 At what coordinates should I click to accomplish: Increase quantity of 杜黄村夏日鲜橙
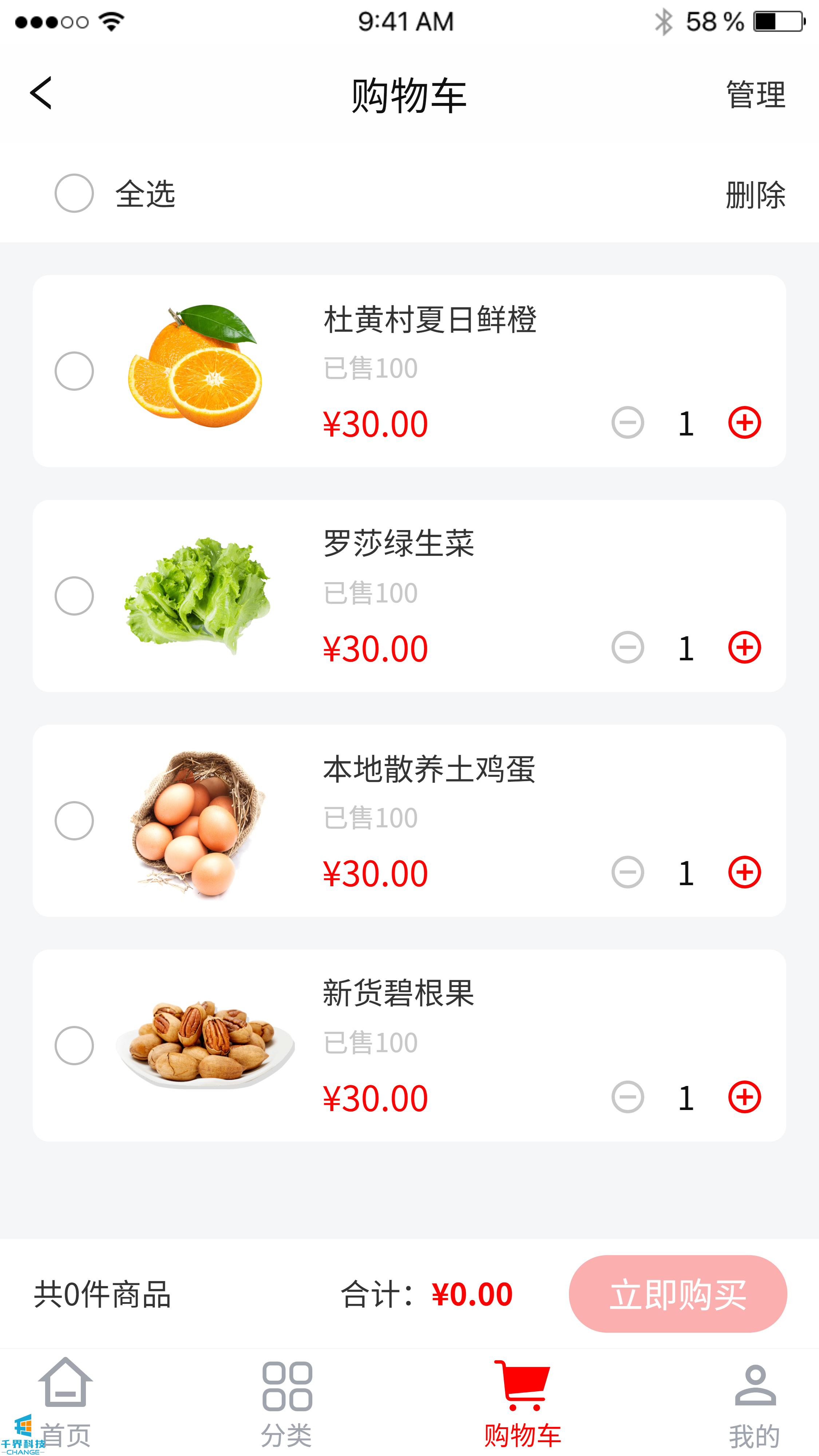(x=744, y=423)
